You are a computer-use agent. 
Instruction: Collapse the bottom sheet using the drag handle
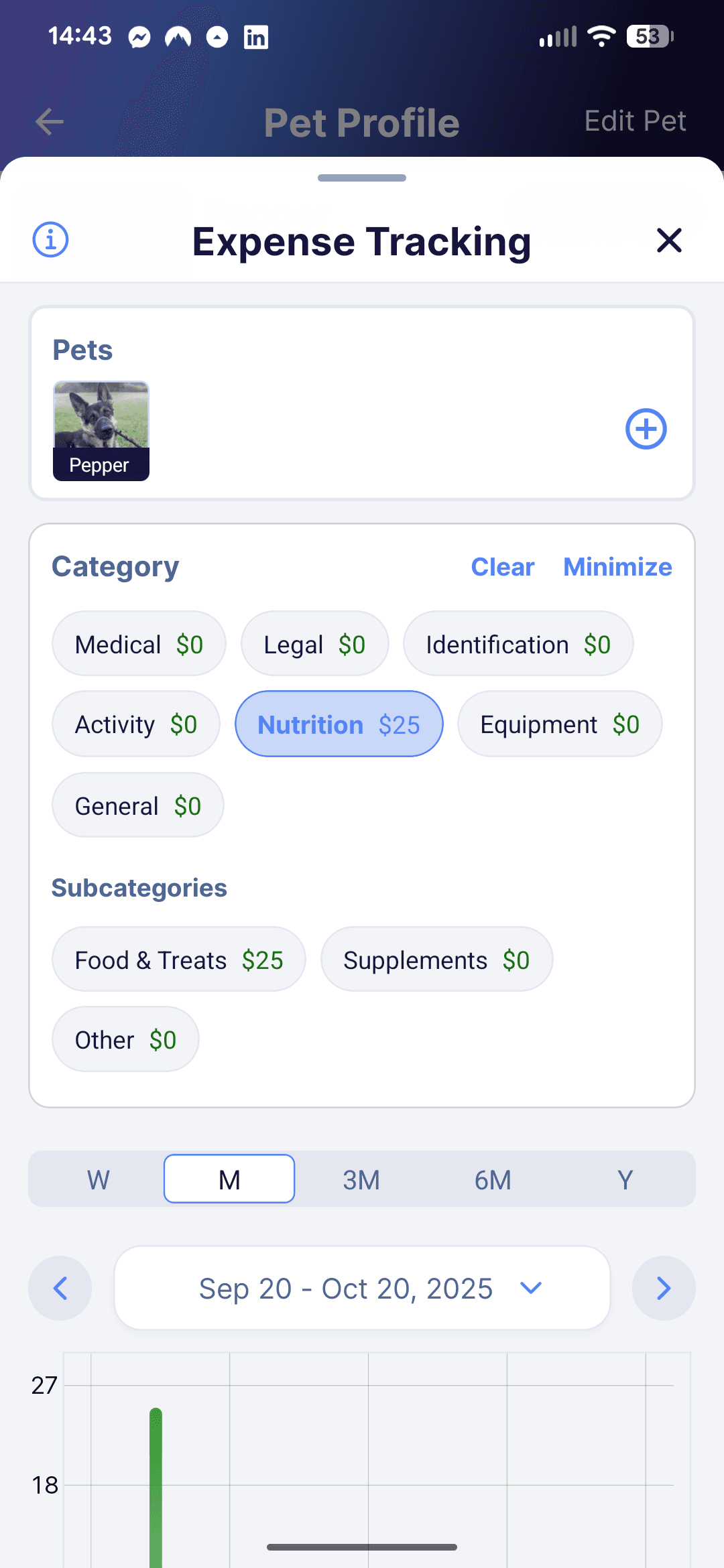tap(361, 178)
